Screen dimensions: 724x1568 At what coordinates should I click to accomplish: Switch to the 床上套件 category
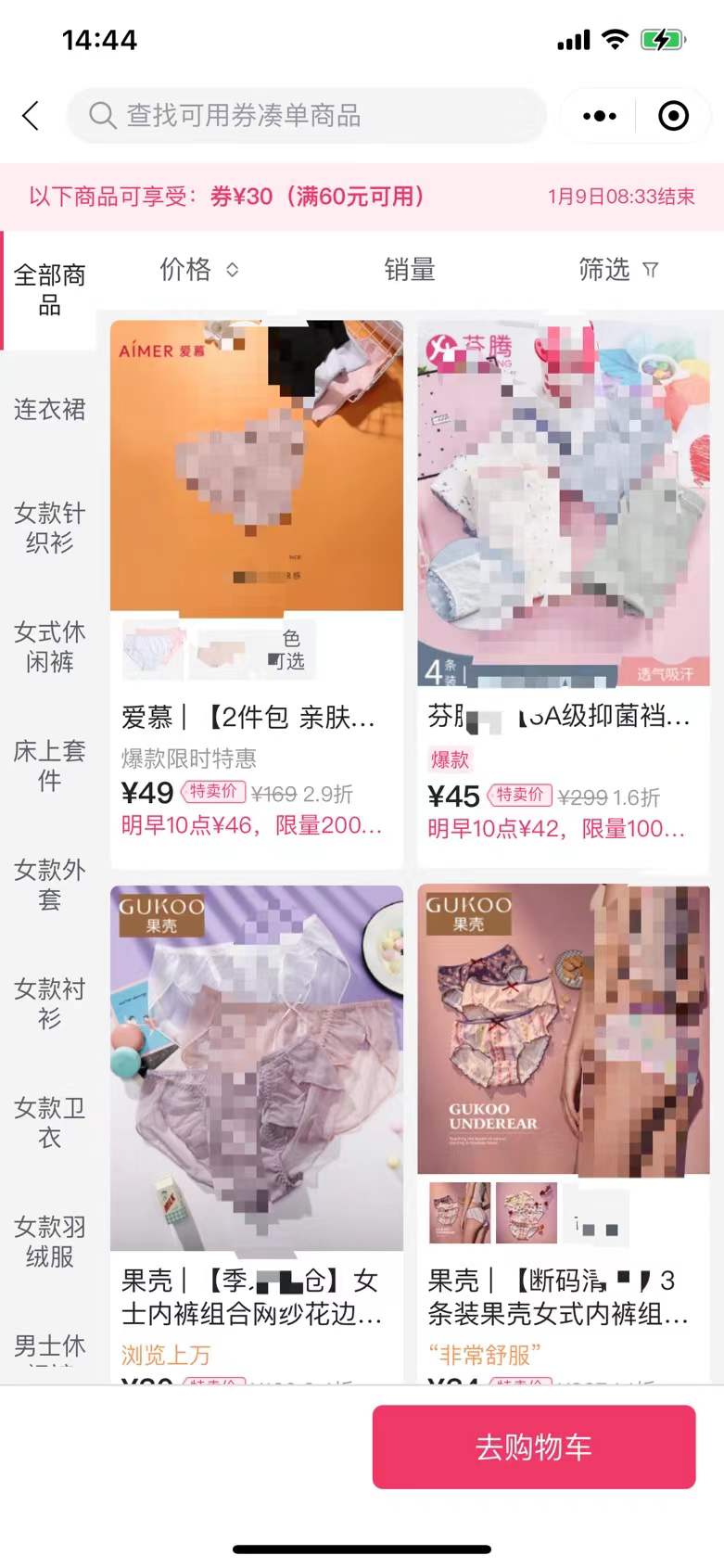pos(49,765)
